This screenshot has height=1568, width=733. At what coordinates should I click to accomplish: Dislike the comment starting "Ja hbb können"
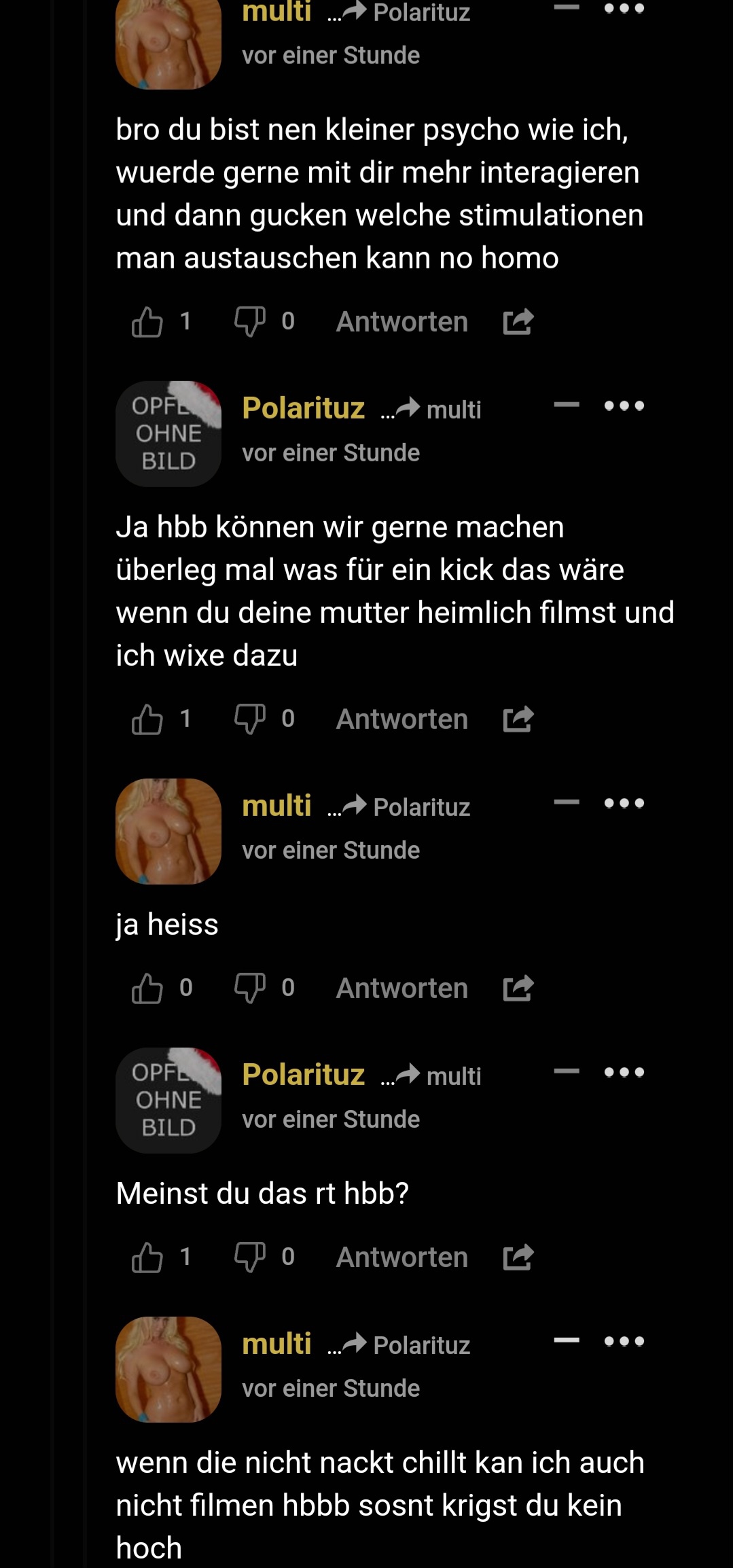(x=249, y=719)
